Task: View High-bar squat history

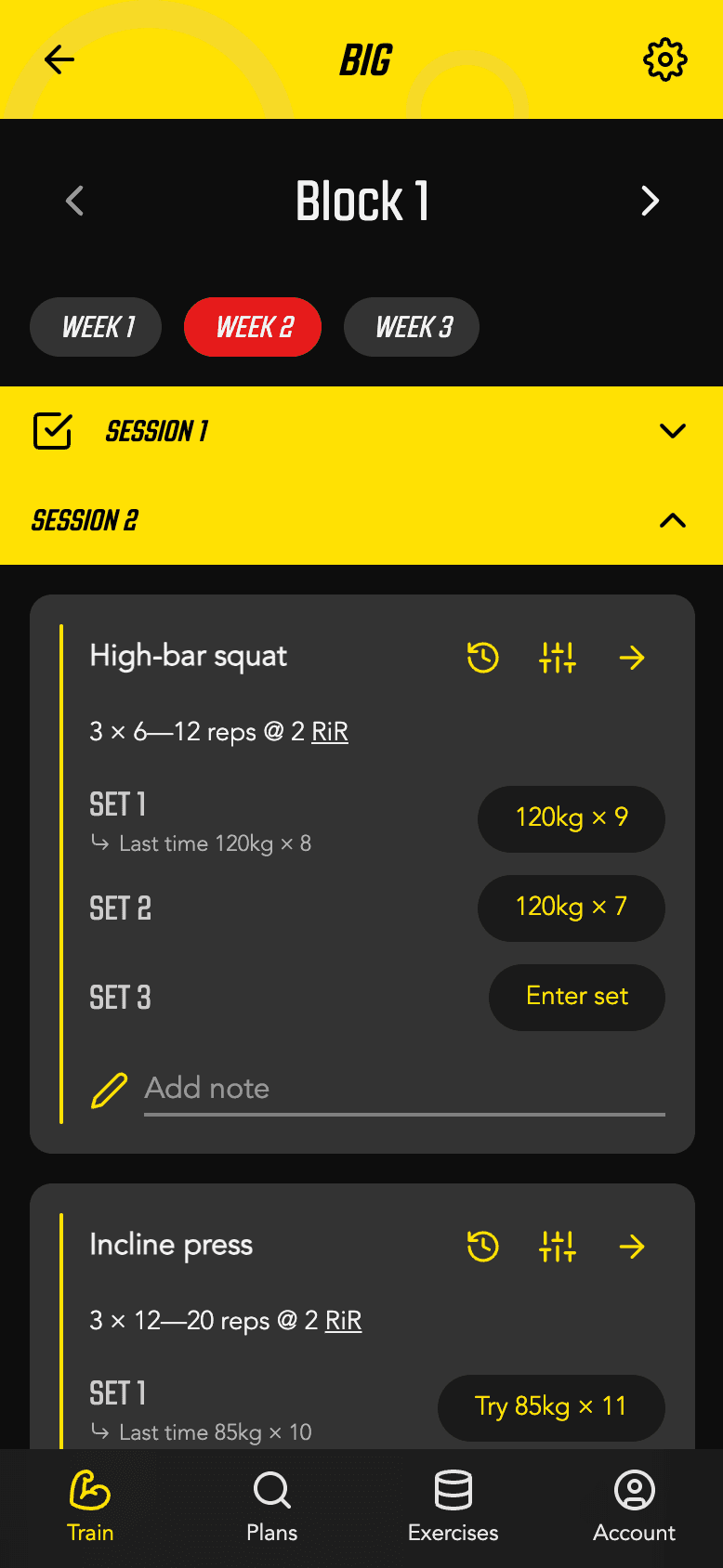Action: pyautogui.click(x=482, y=658)
